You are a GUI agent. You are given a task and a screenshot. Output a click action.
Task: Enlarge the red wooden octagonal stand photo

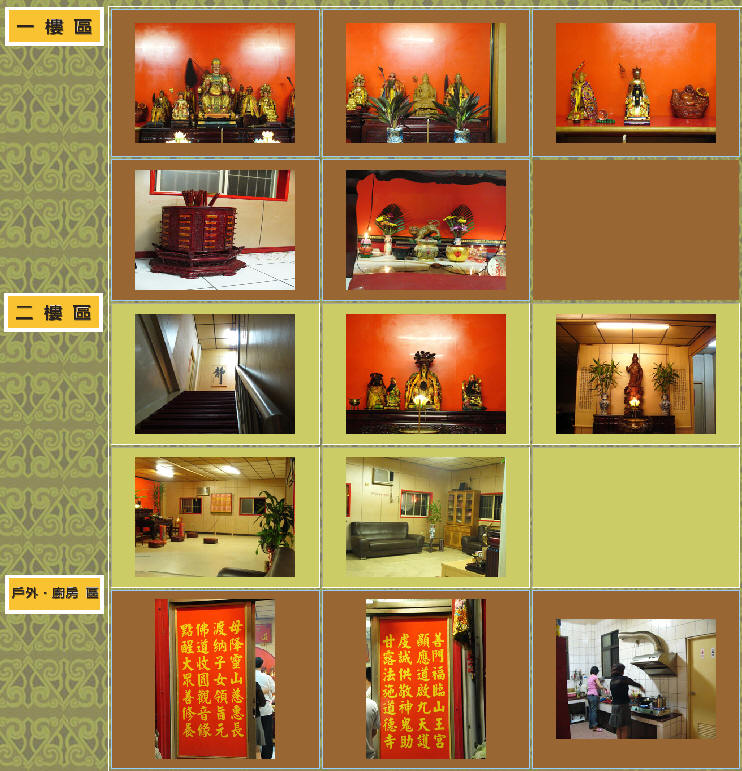(x=215, y=230)
